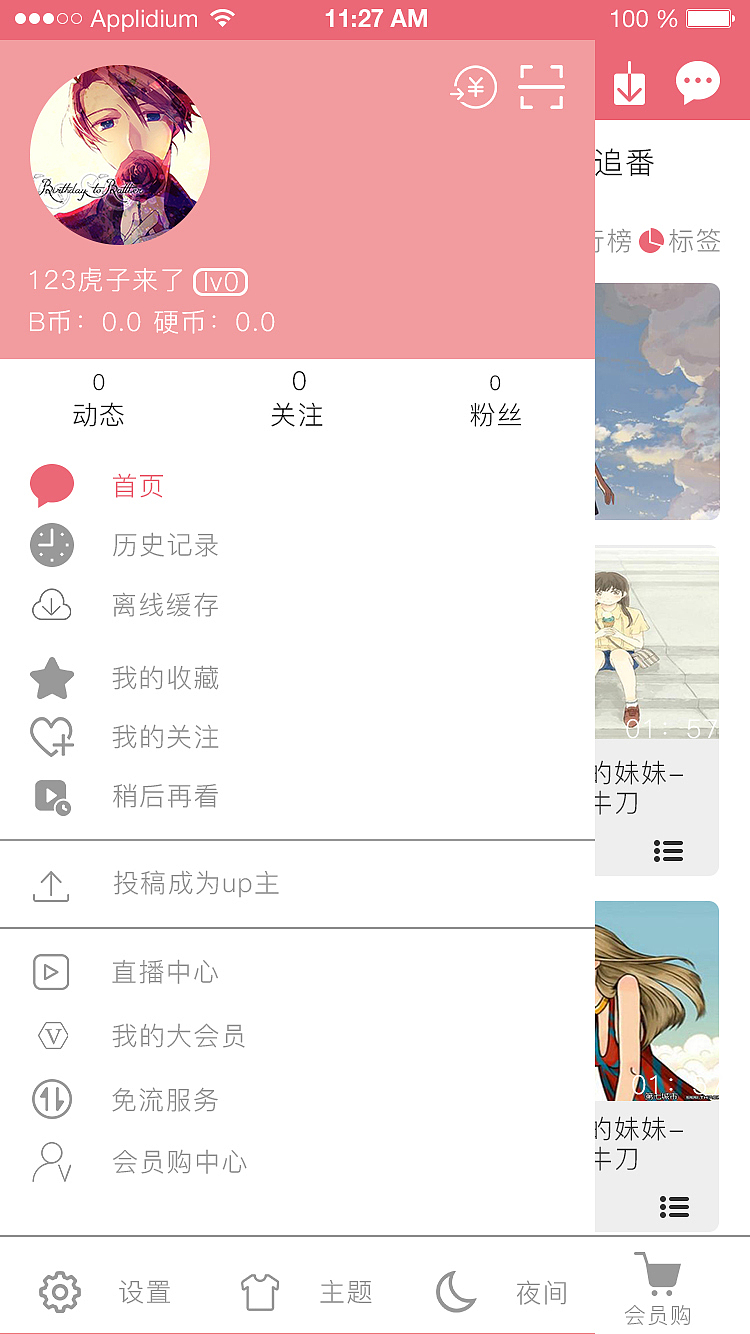
Task: Switch to 首页 highlighted in red
Action: (138, 485)
